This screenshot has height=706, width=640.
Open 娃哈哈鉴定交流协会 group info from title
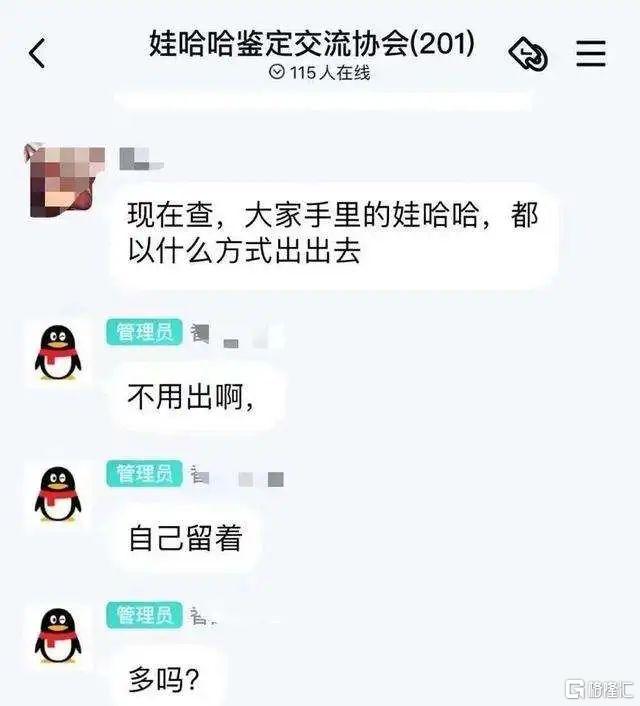pyautogui.click(x=311, y=45)
